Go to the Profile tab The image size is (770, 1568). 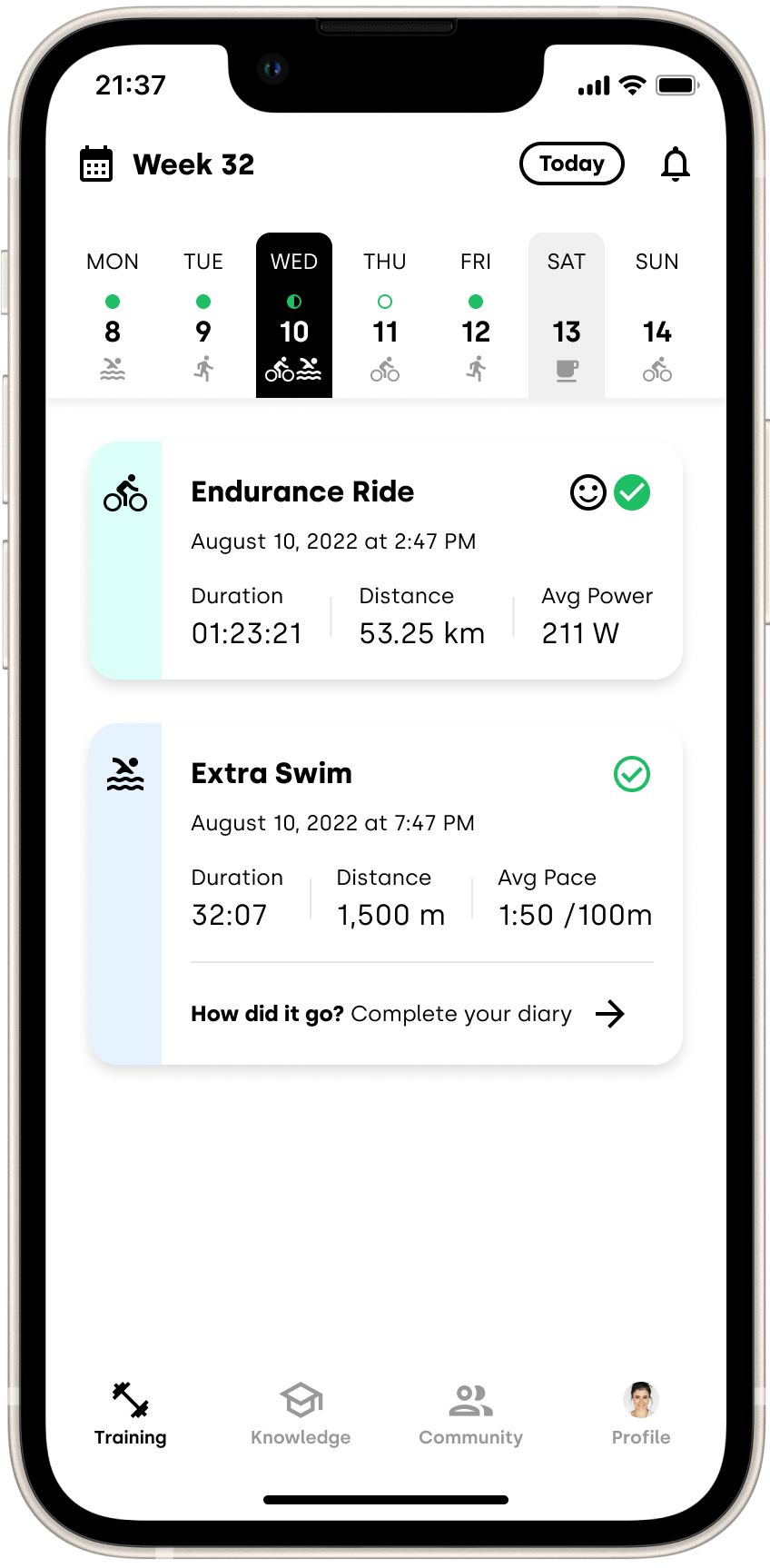[641, 1414]
